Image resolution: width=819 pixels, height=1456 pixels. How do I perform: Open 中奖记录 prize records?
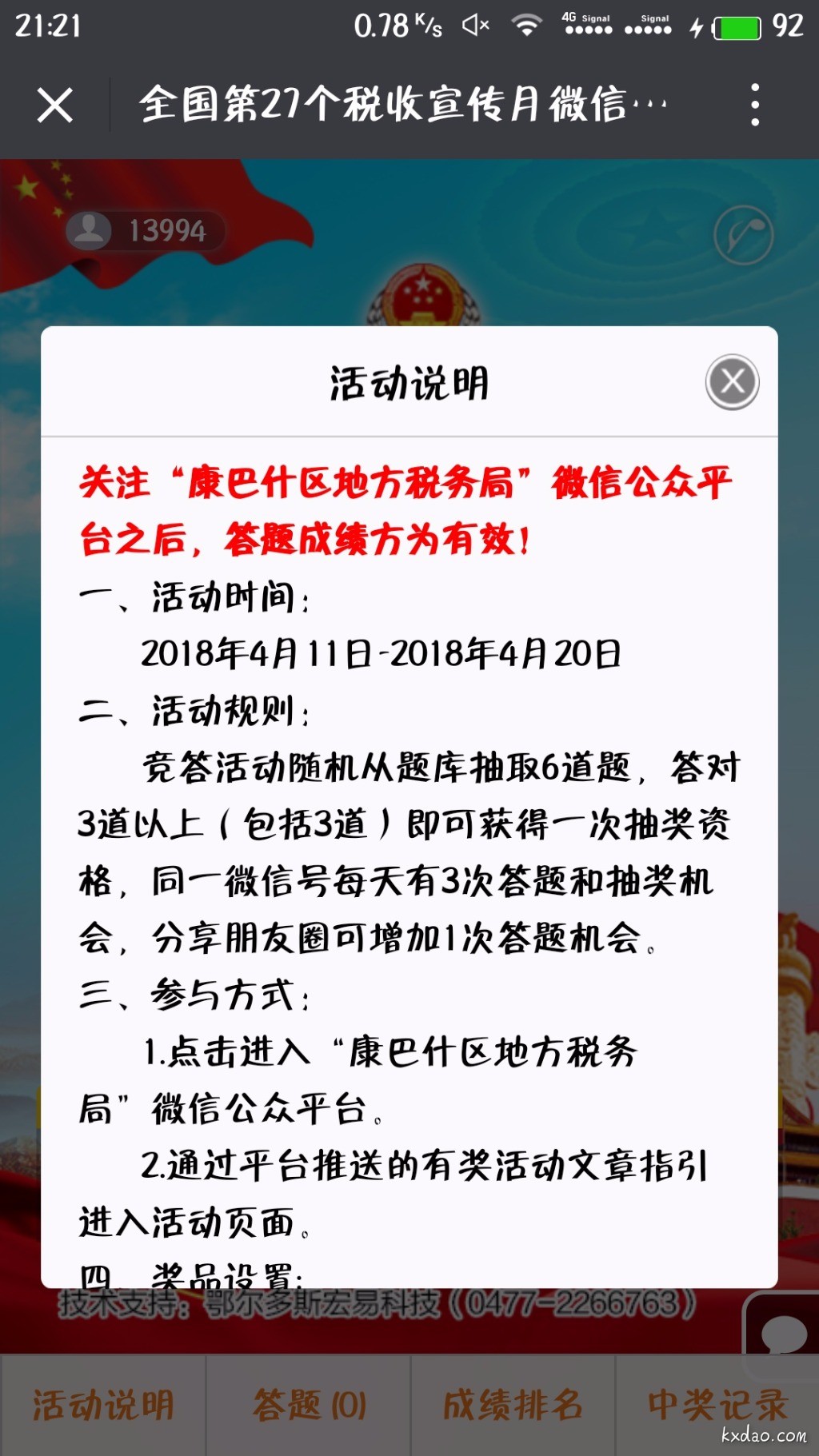coord(717,1405)
